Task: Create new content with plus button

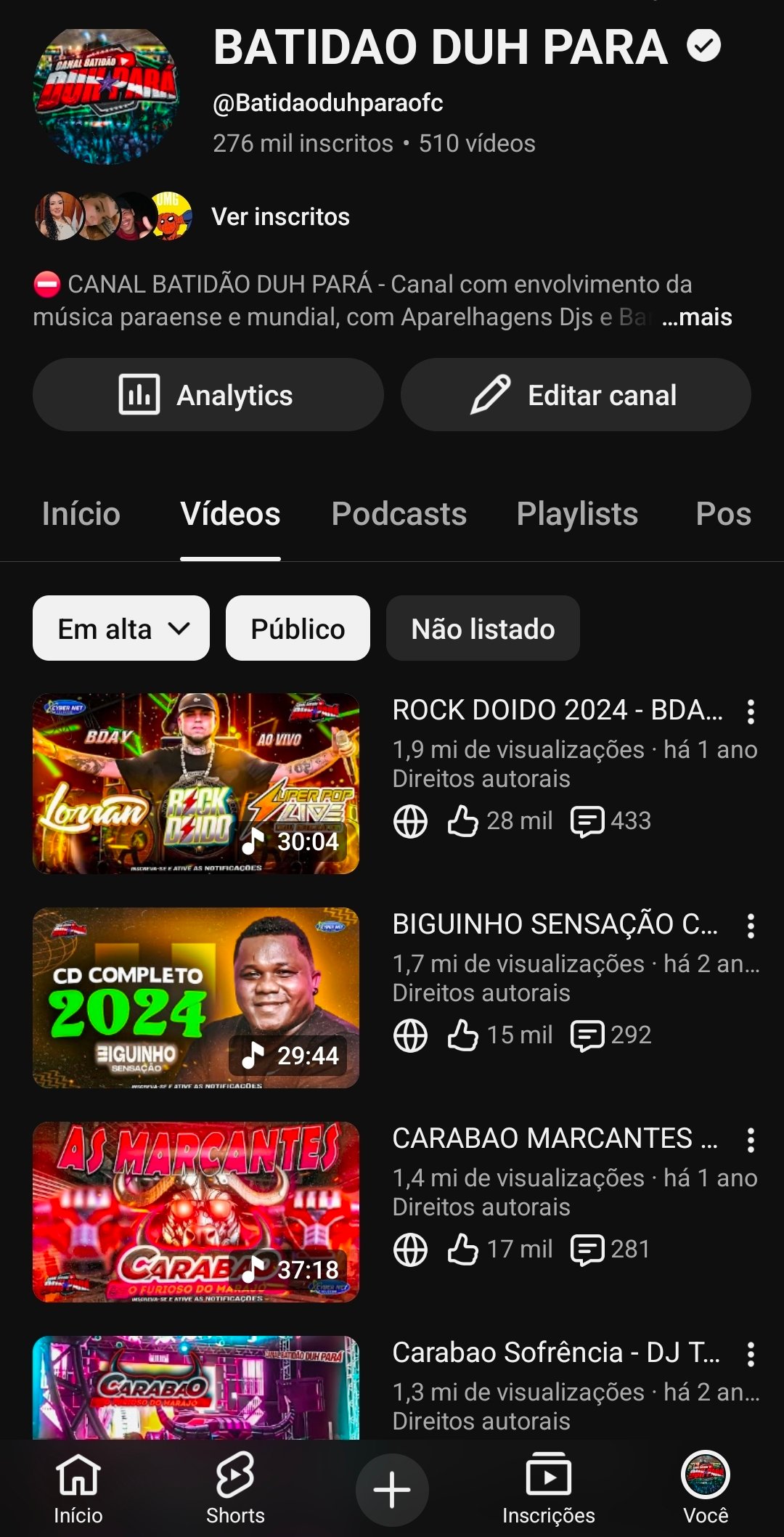Action: click(392, 1490)
